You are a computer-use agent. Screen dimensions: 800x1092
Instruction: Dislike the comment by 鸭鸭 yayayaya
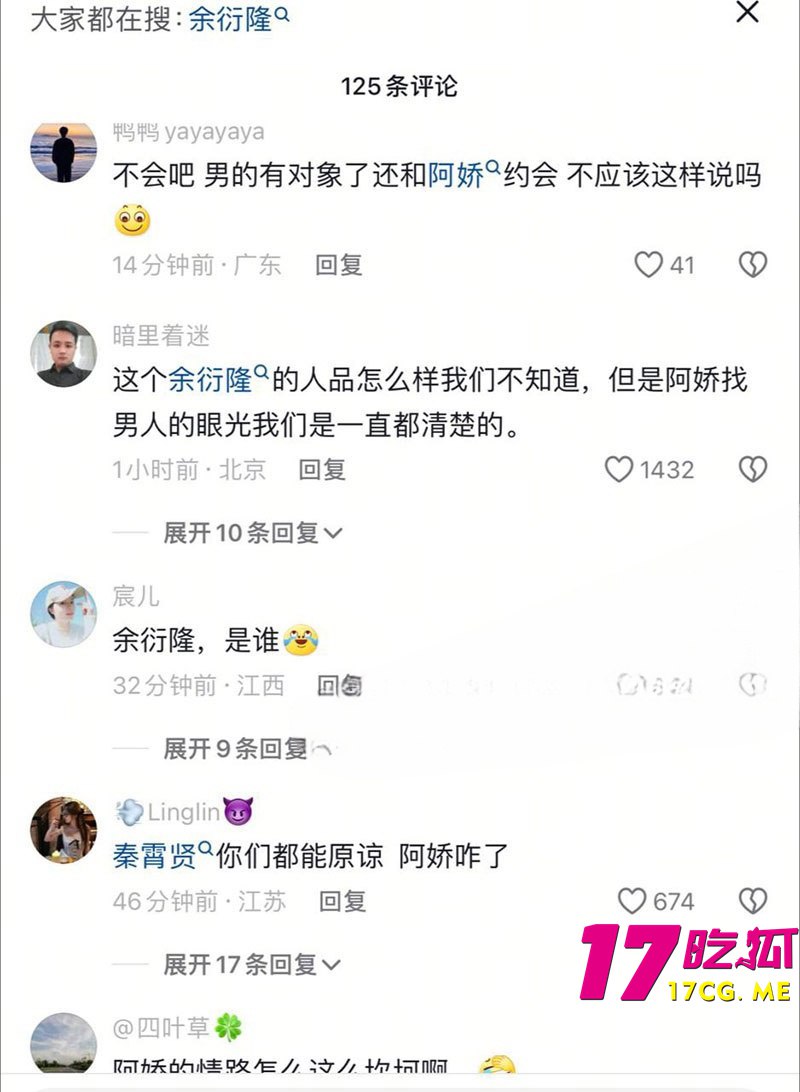(752, 265)
